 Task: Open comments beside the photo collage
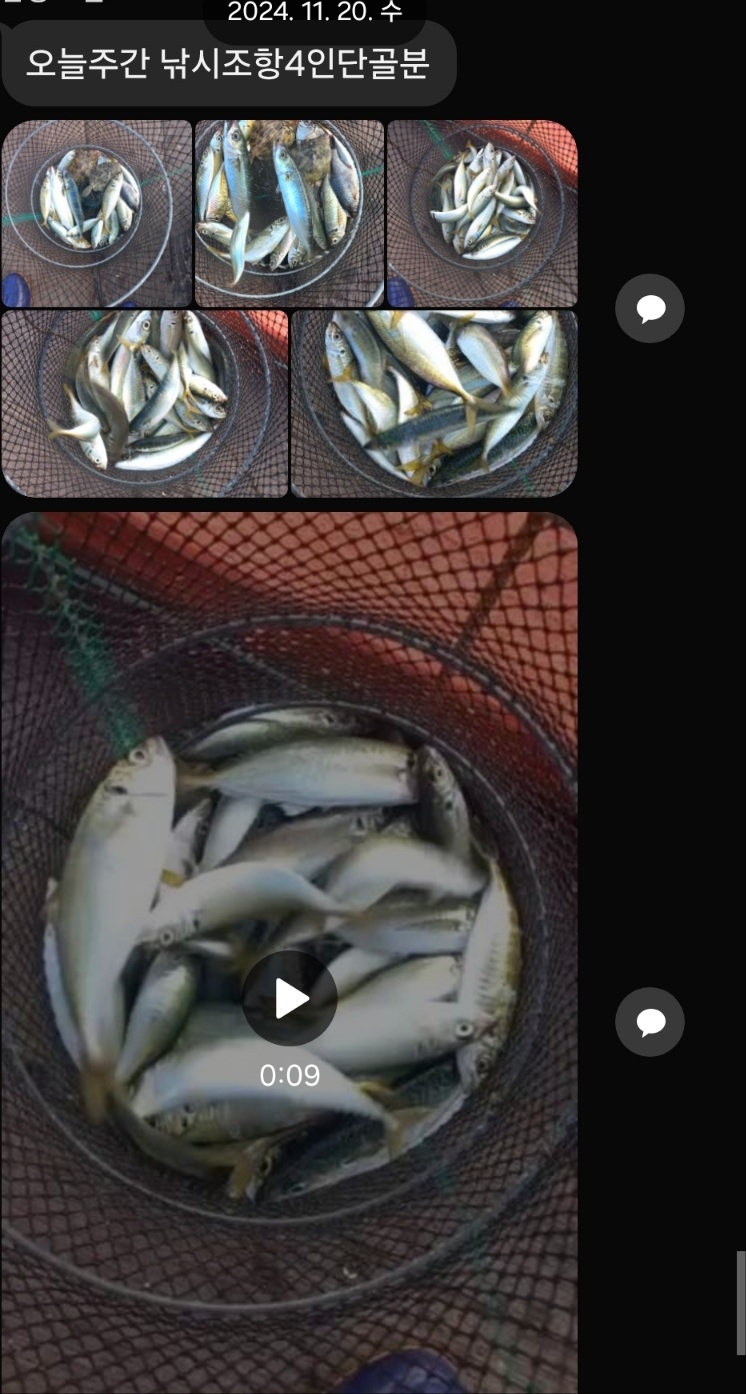650,309
